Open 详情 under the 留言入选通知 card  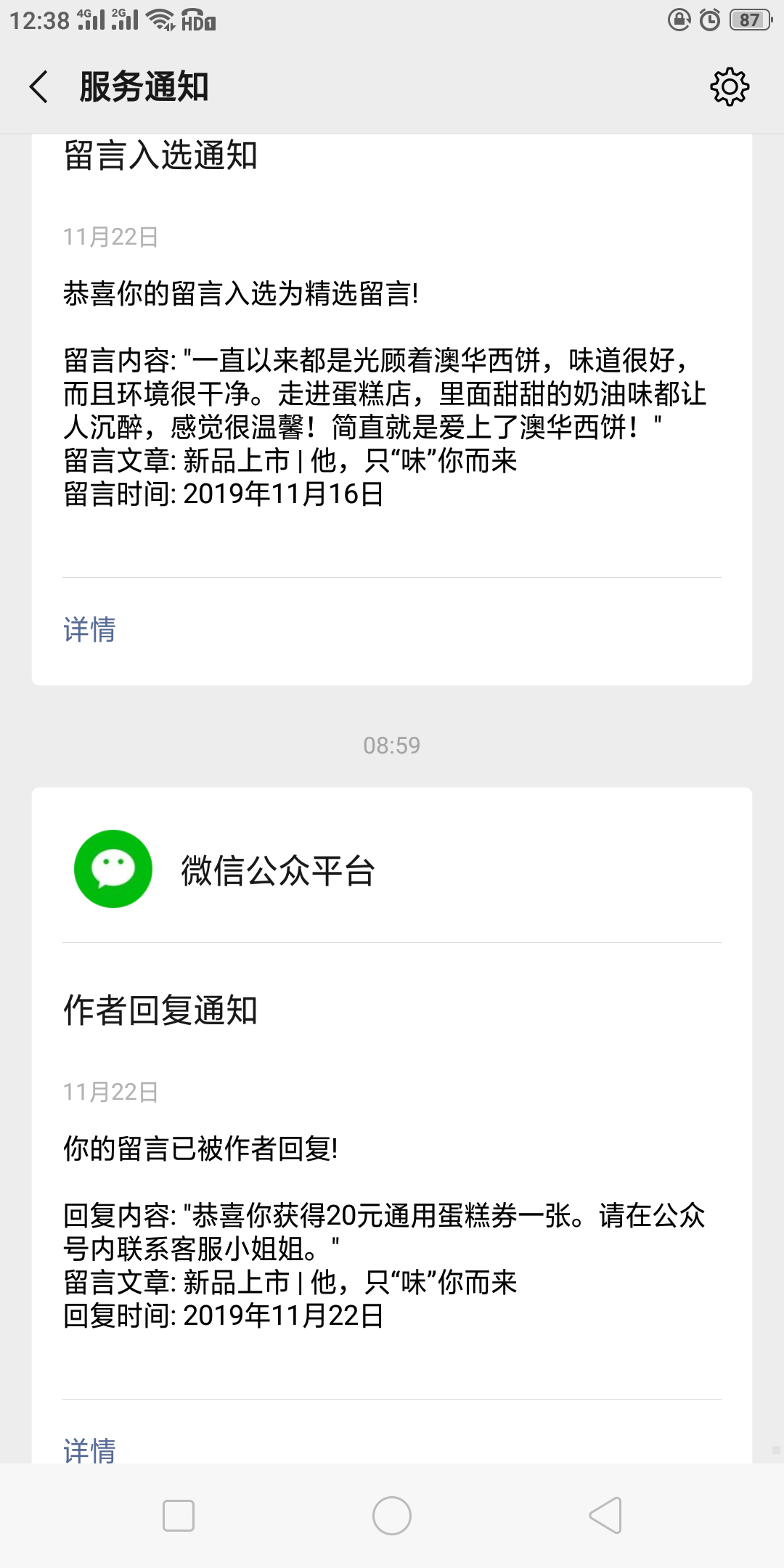click(x=89, y=629)
